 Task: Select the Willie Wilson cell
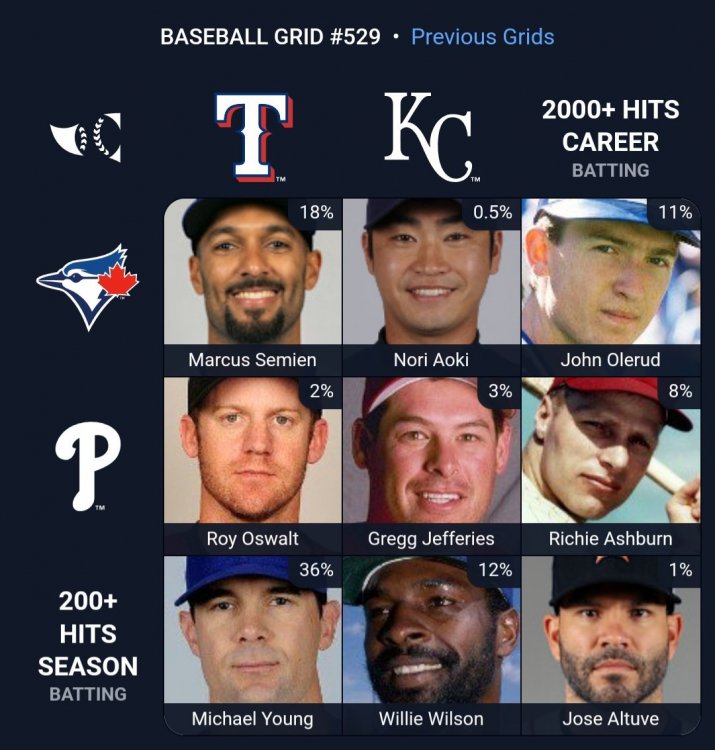tap(431, 643)
